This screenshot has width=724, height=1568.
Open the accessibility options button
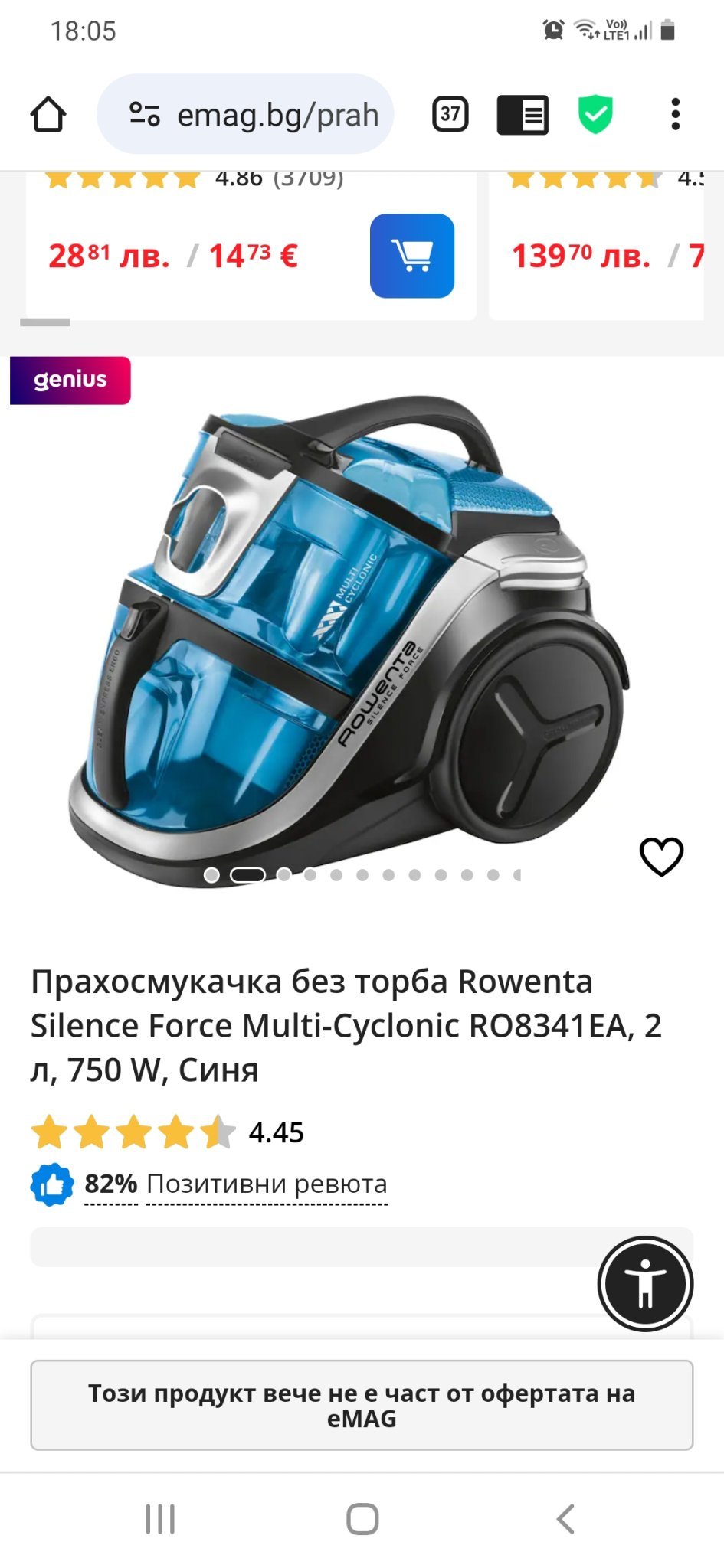pos(645,1283)
